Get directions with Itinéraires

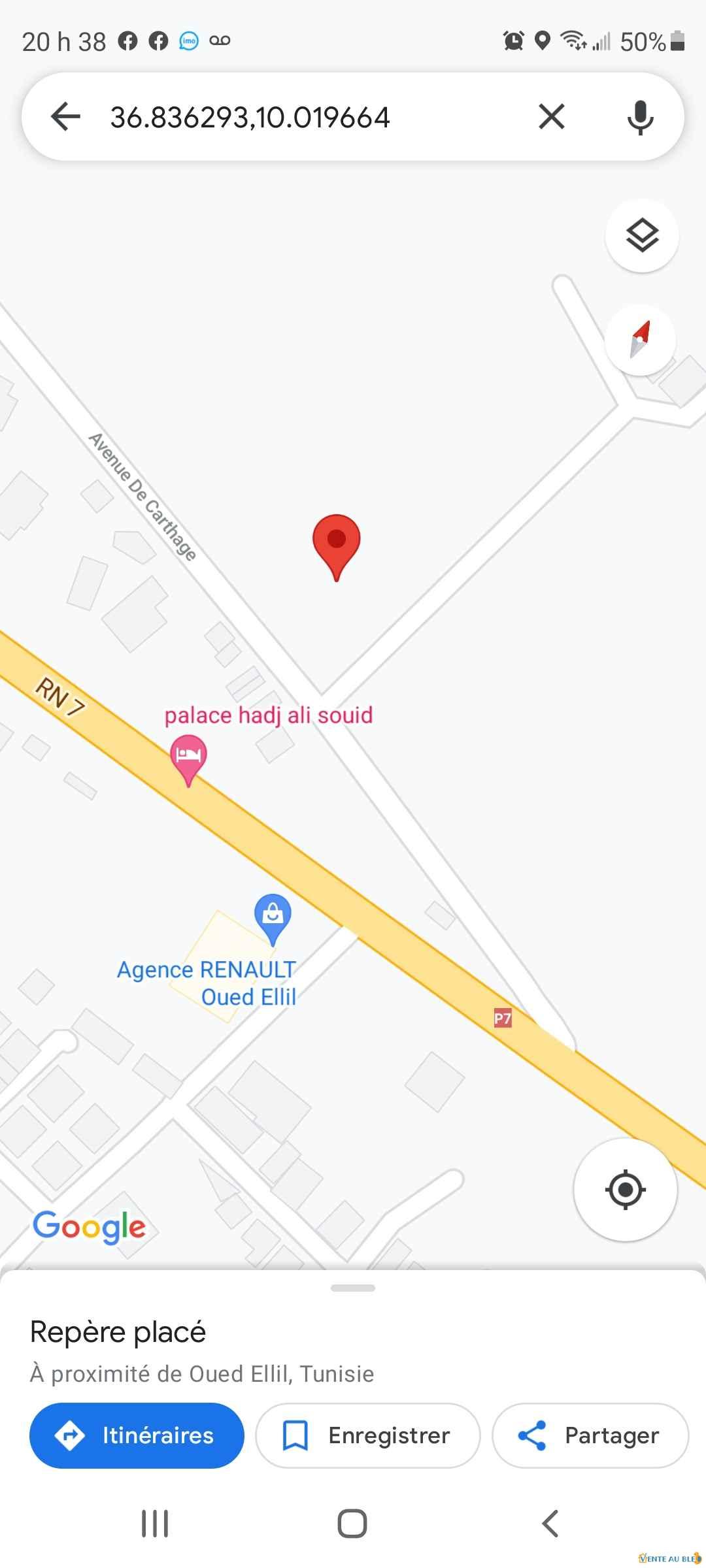pos(137,1435)
